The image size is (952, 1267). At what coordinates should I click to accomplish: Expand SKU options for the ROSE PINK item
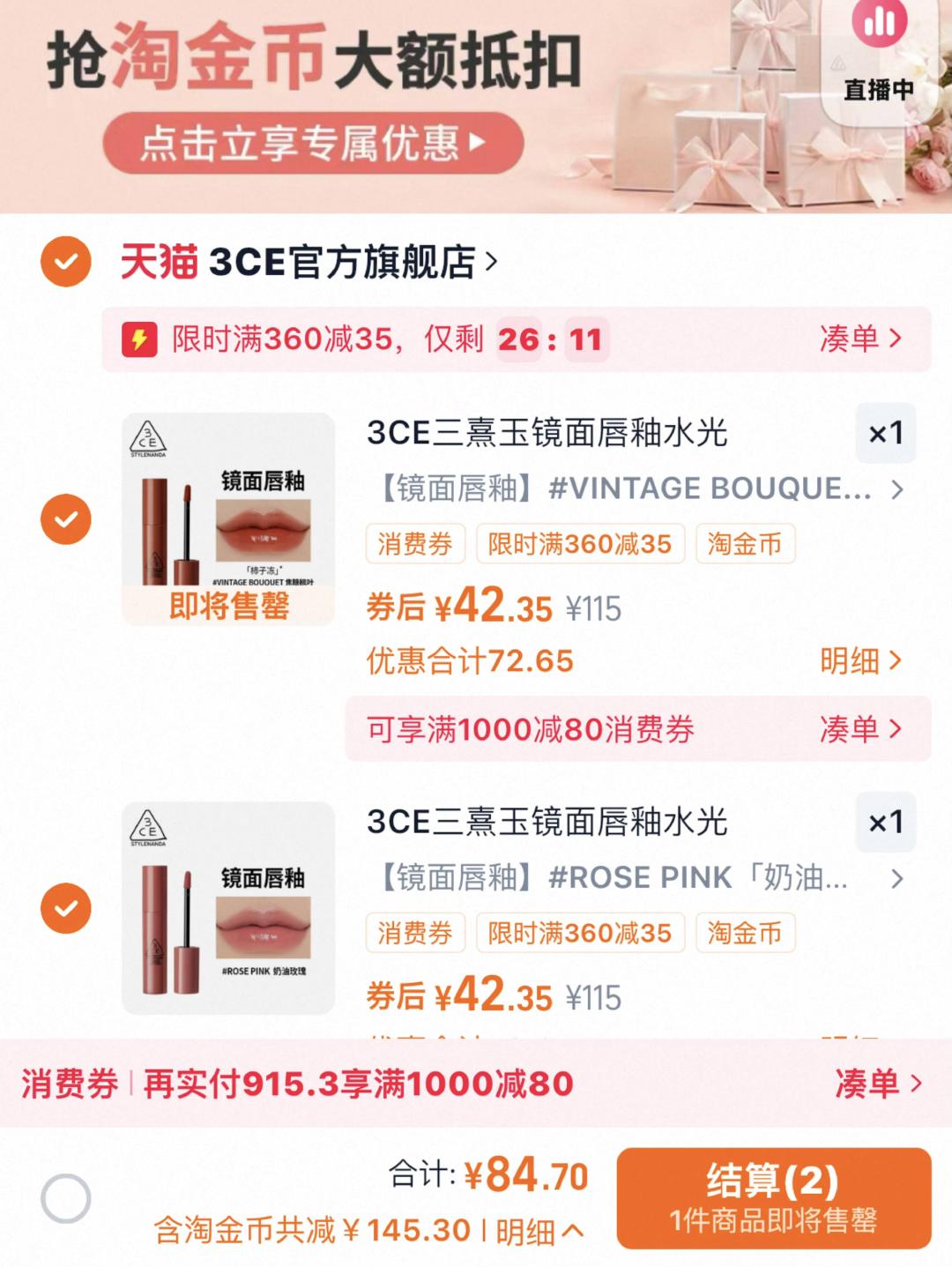[x=898, y=878]
